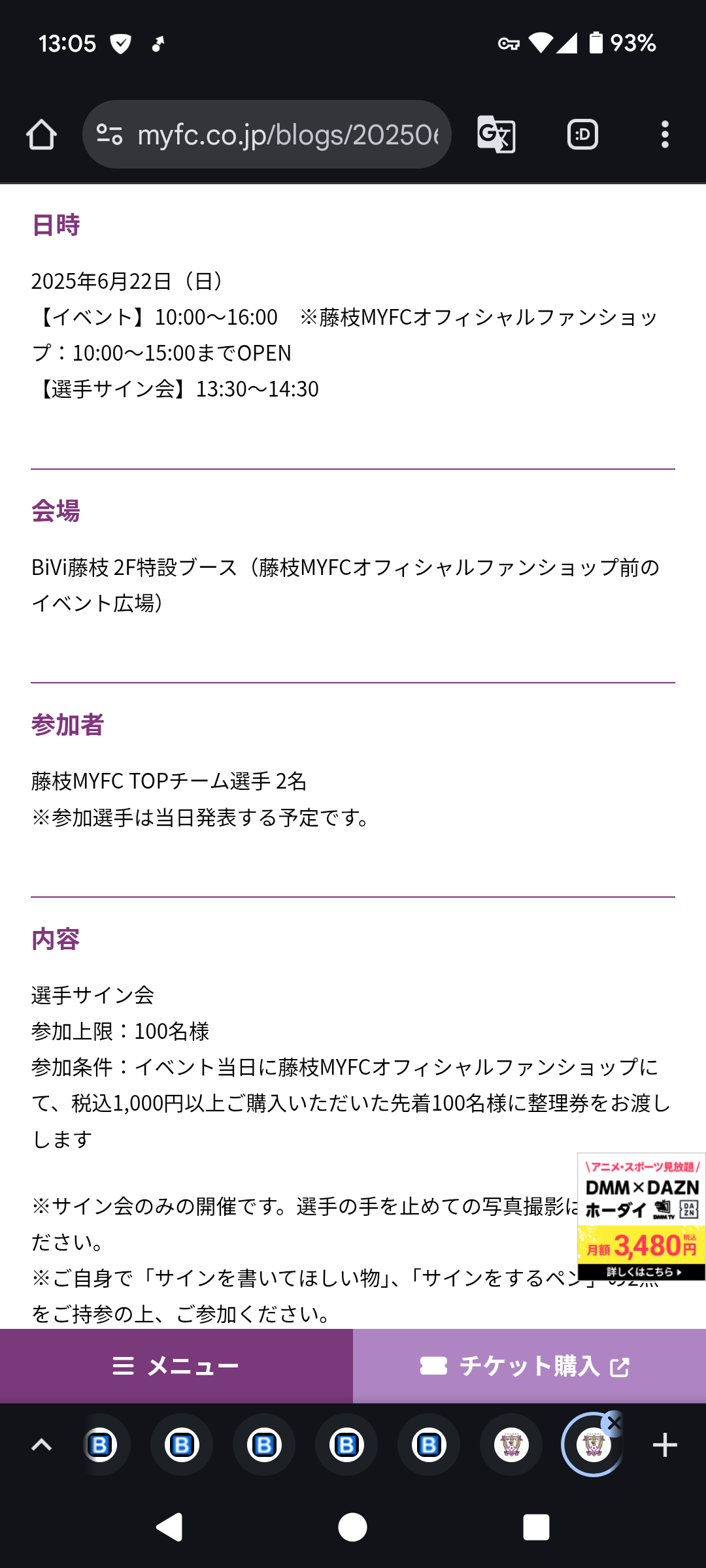Image resolution: width=706 pixels, height=1568 pixels.
Task: Close the currently selected tab
Action: point(613,1422)
